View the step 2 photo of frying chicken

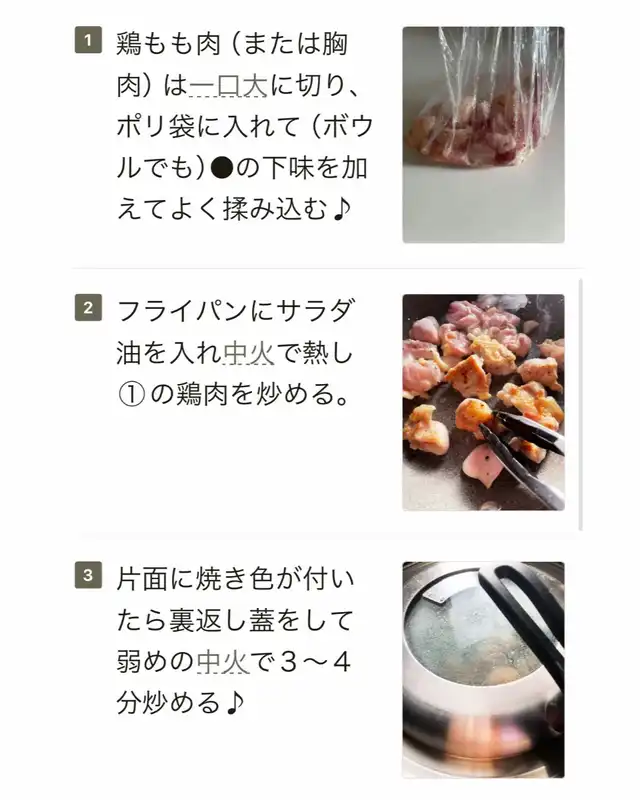483,402
